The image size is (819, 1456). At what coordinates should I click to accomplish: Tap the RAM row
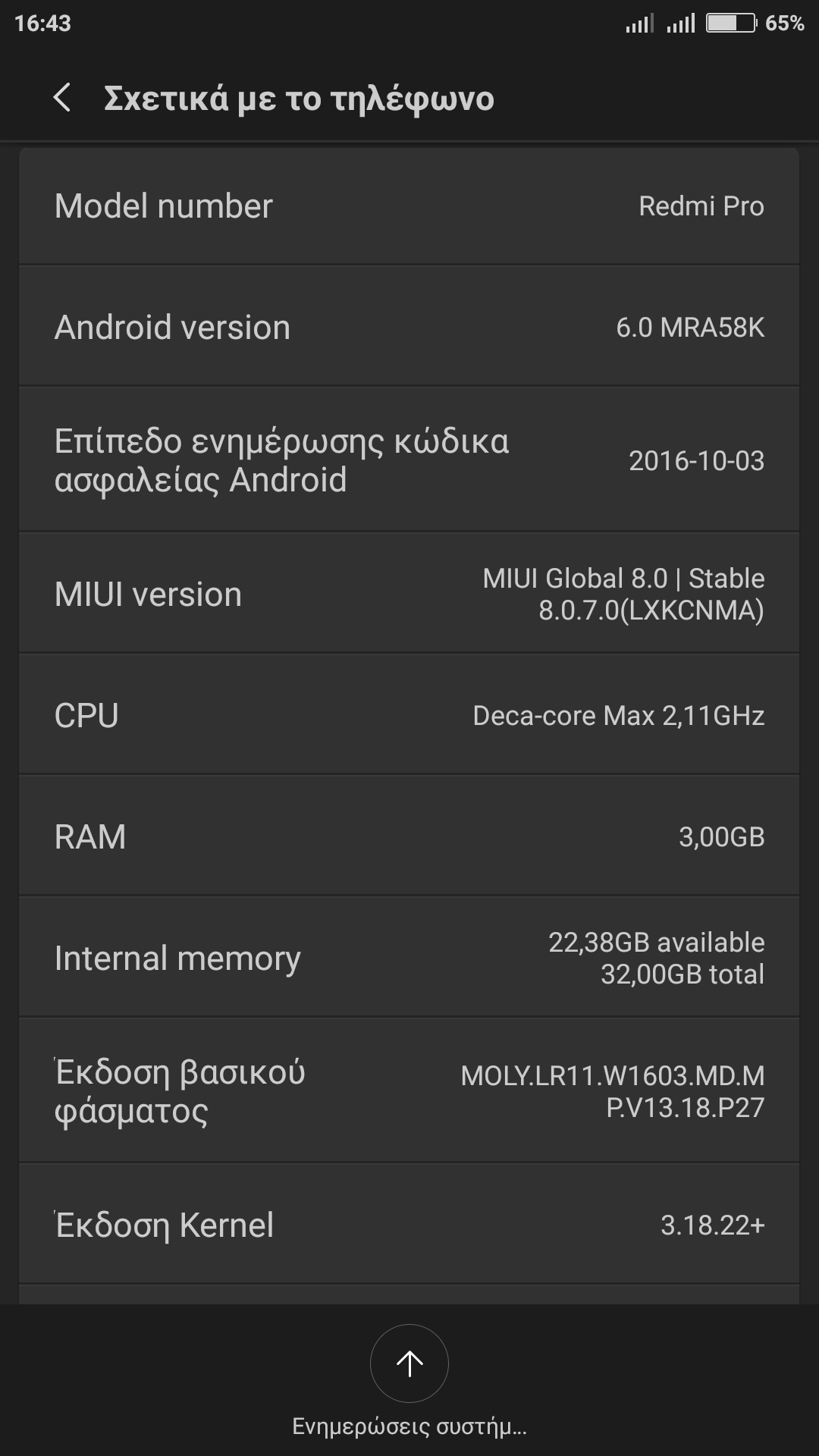pyautogui.click(x=409, y=836)
